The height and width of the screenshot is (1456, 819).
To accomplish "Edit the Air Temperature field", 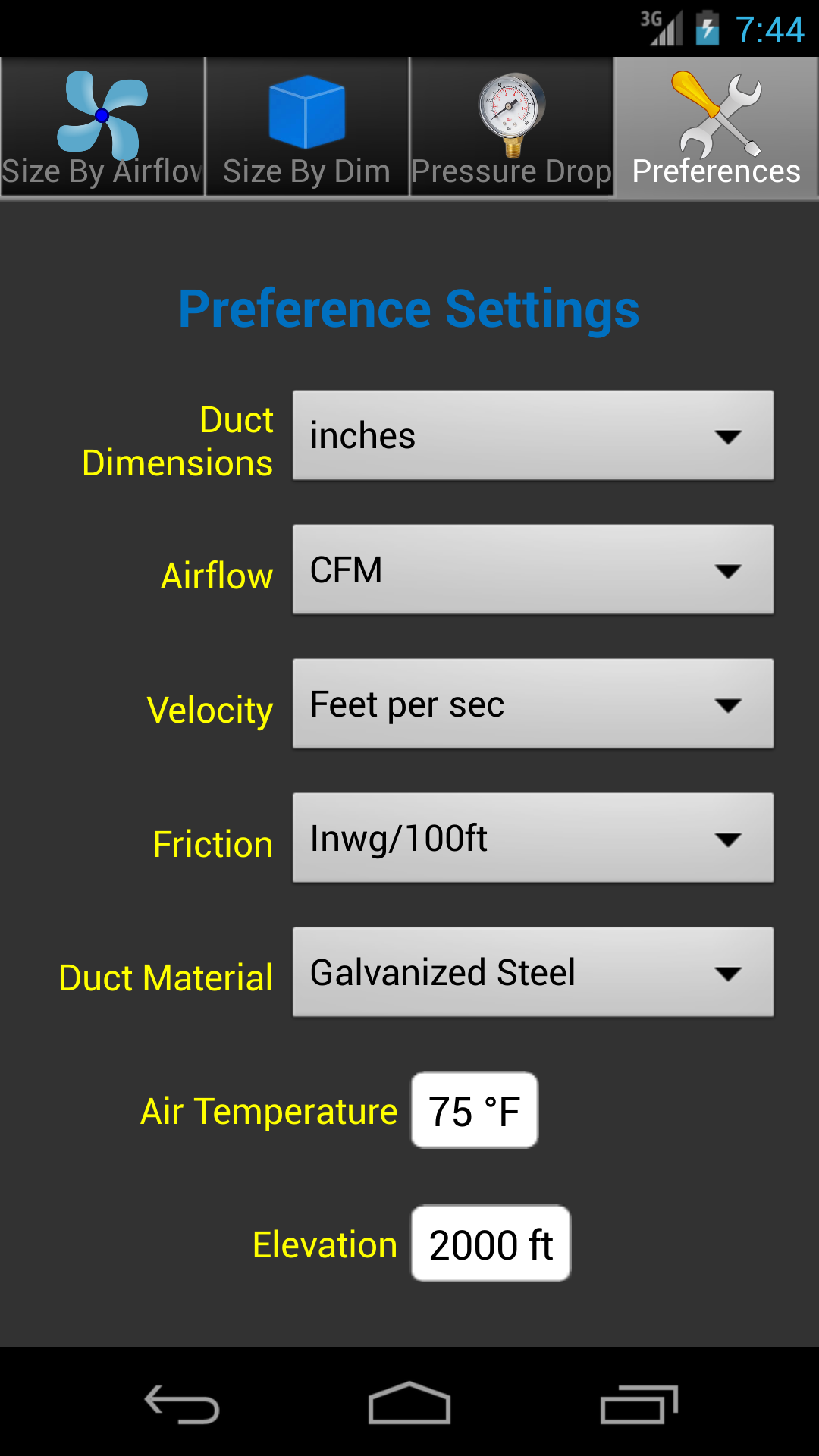I will (x=475, y=1110).
